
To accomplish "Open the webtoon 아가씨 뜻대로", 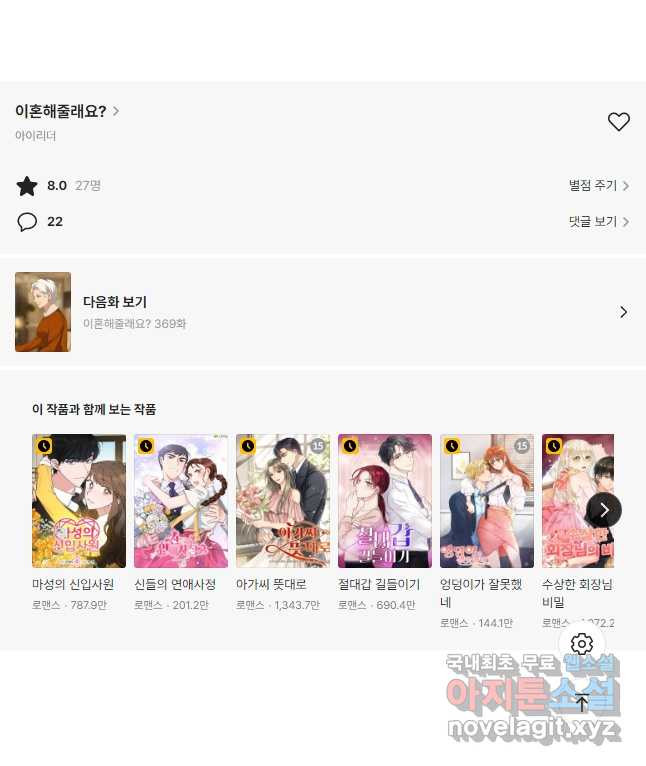I will click(x=283, y=501).
